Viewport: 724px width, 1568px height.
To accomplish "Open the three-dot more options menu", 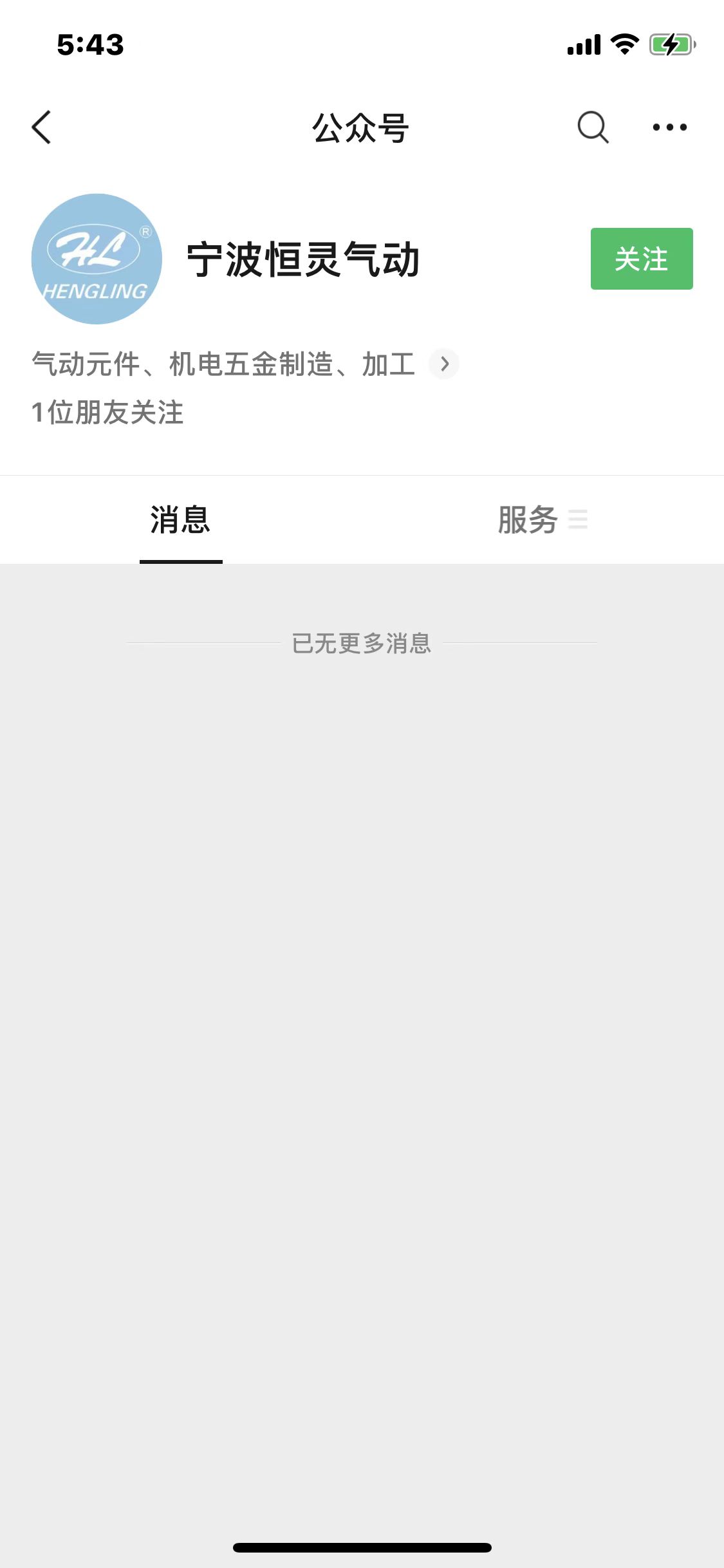I will tap(669, 127).
